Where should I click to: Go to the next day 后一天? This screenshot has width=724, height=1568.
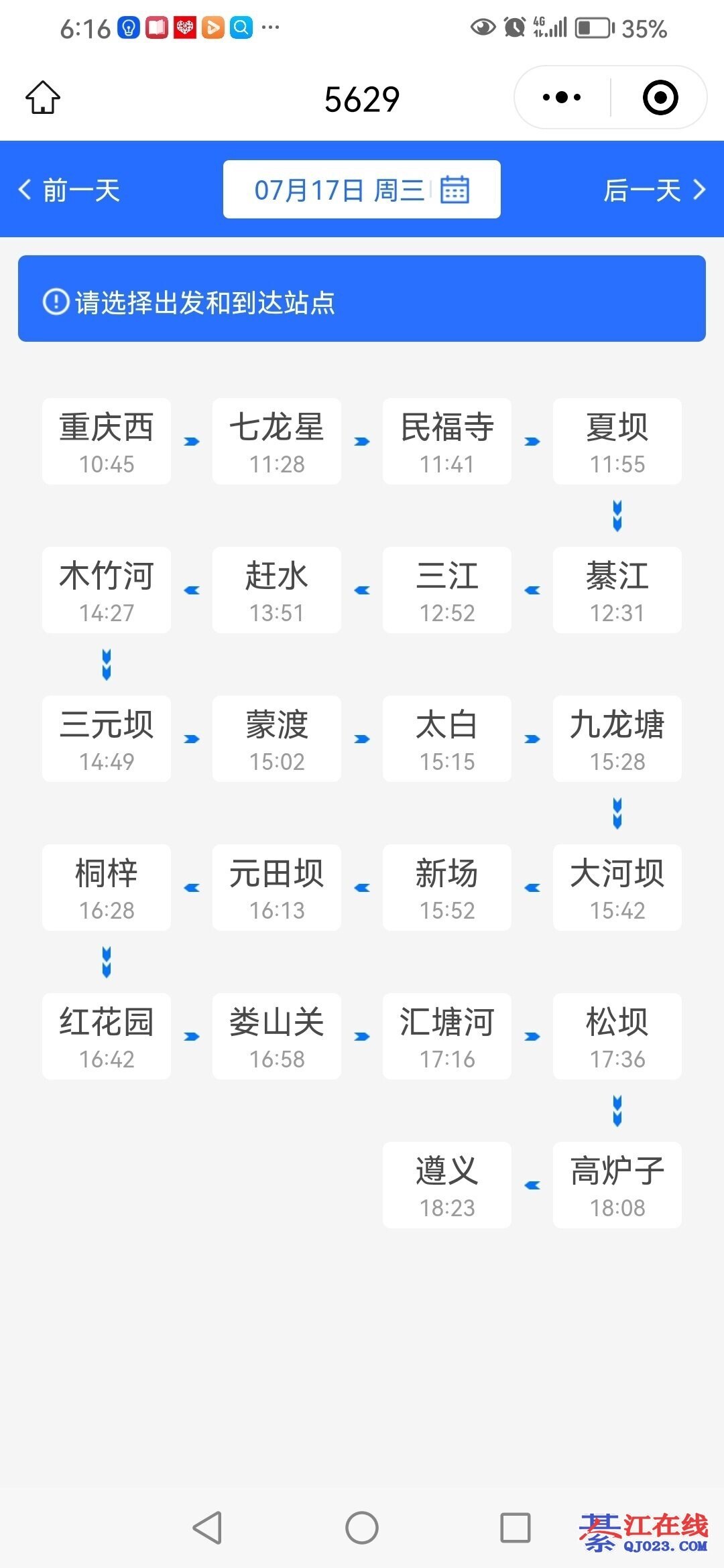[x=654, y=190]
